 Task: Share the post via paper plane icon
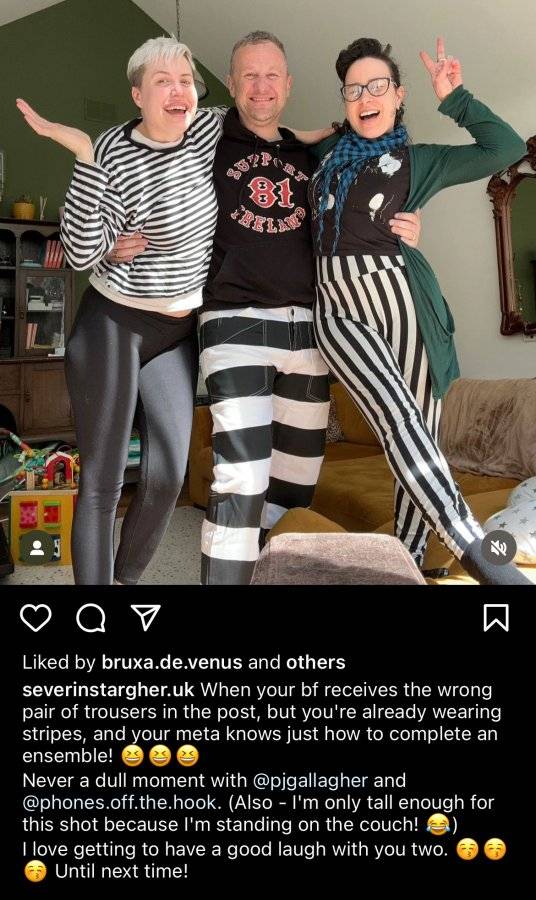pyautogui.click(x=145, y=618)
